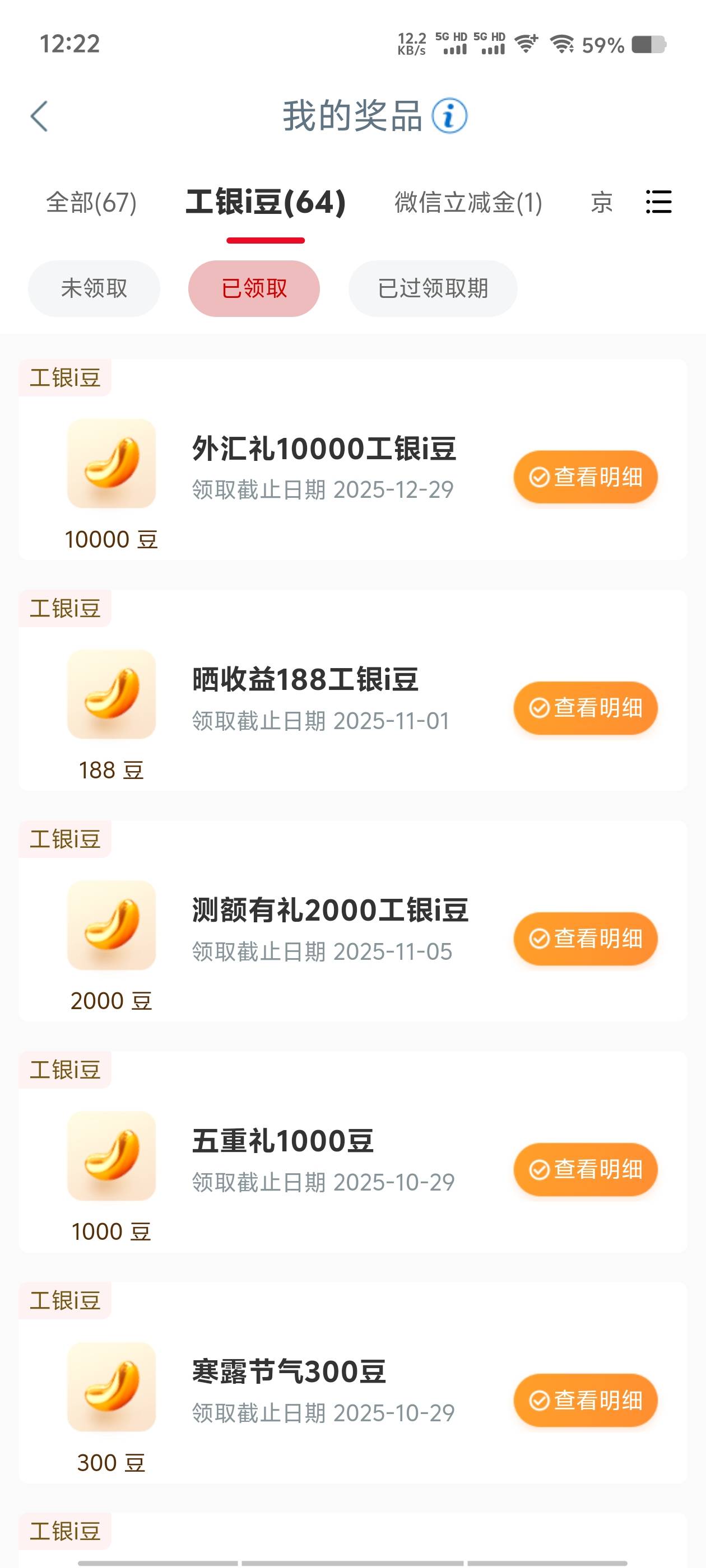Screen dimensions: 706x1568
Task: Switch to the 全部(67) tab
Action: [x=91, y=203]
